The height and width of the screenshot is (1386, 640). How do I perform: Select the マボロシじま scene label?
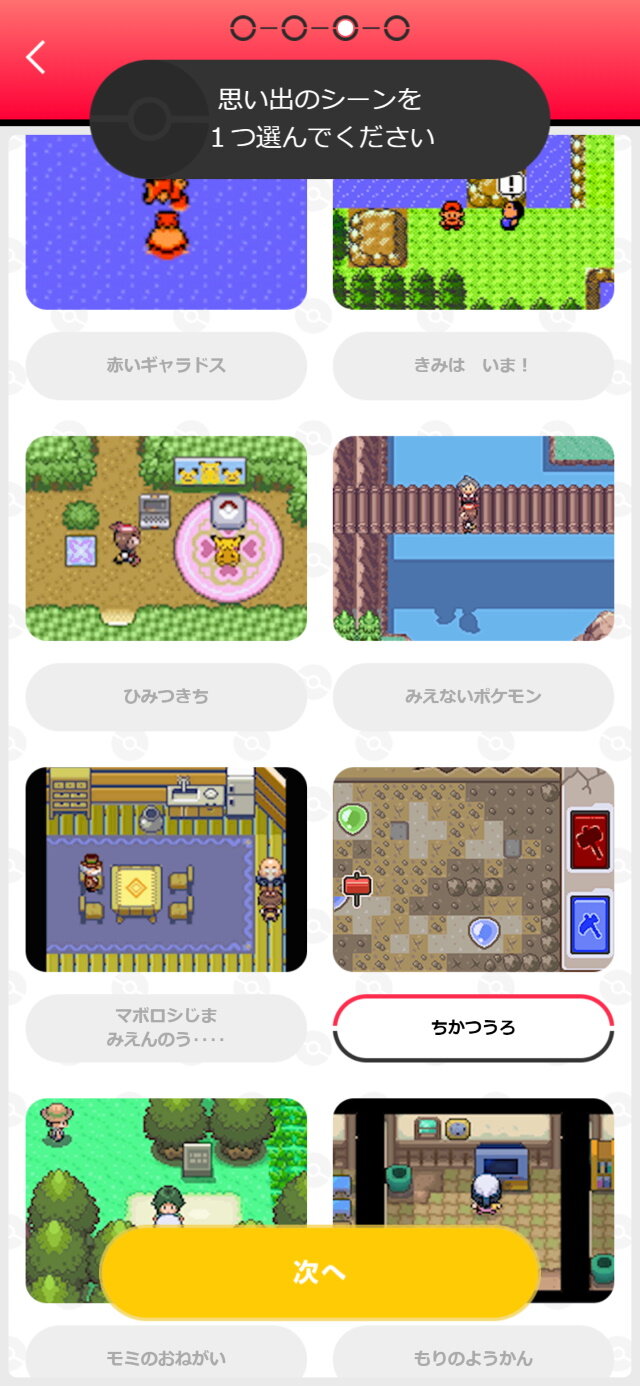coord(166,1028)
